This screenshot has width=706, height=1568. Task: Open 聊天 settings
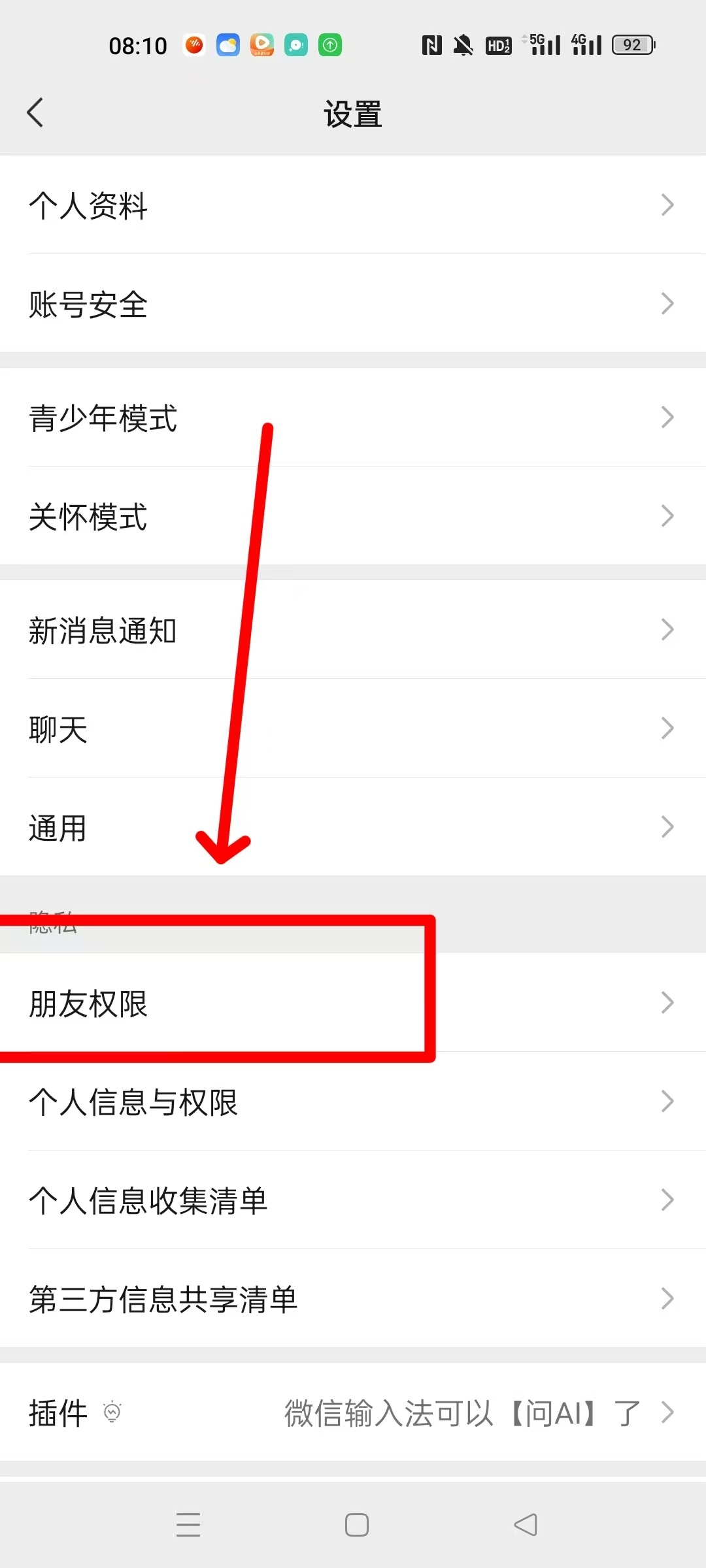pyautogui.click(x=353, y=728)
